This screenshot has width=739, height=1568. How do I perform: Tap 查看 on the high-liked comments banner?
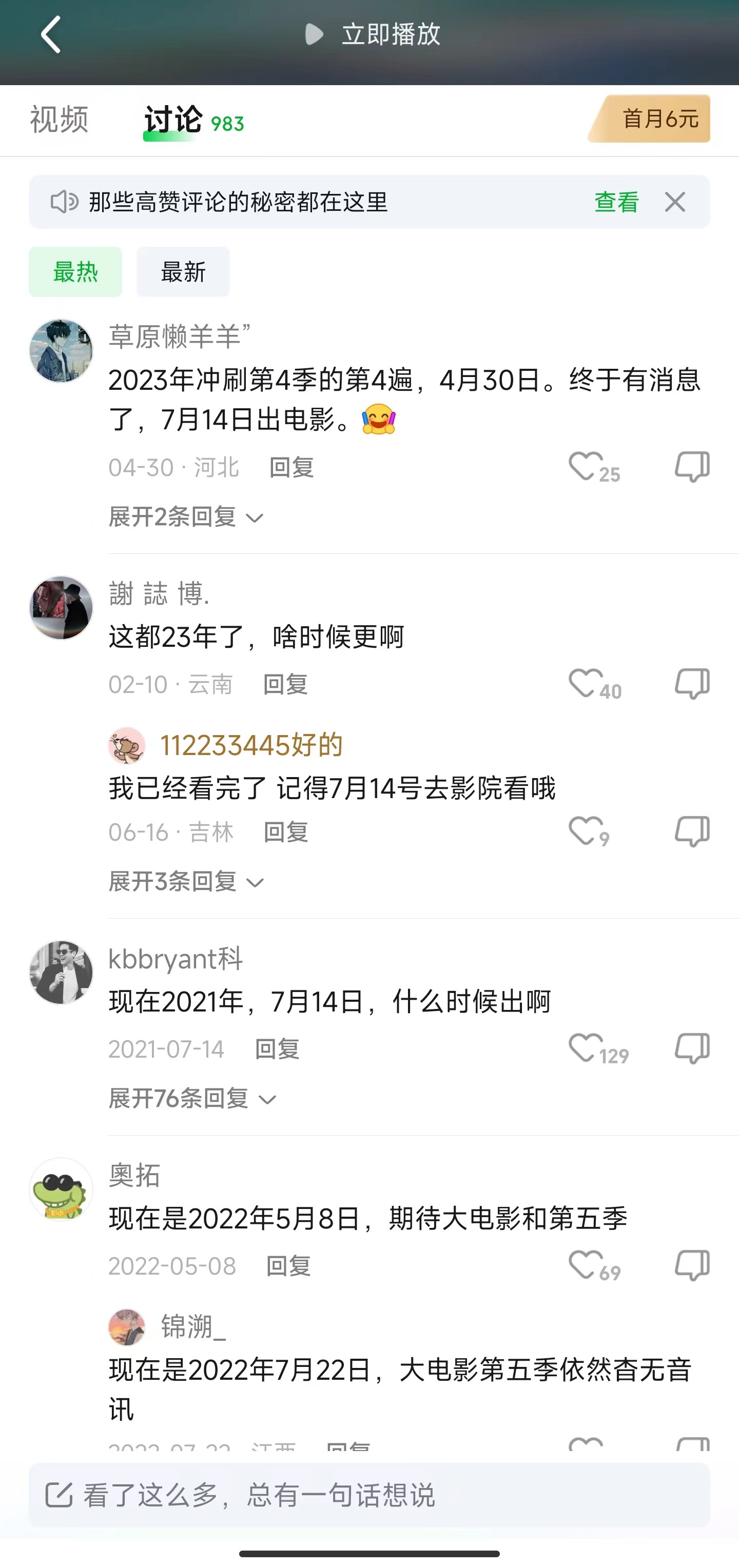pos(616,202)
